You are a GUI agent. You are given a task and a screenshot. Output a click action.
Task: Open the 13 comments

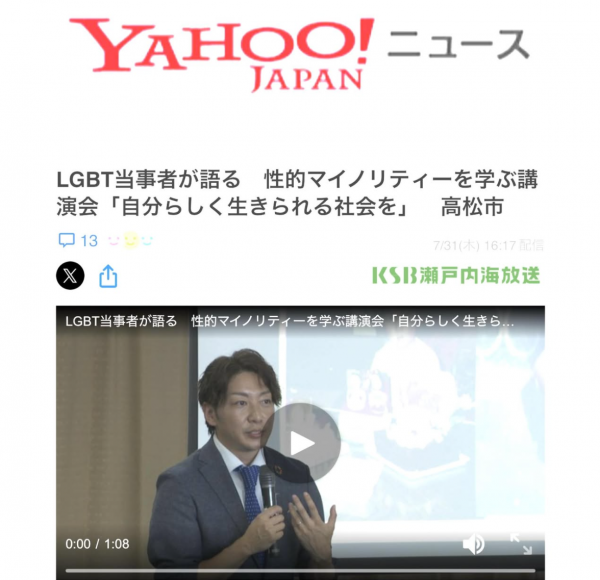(78, 241)
